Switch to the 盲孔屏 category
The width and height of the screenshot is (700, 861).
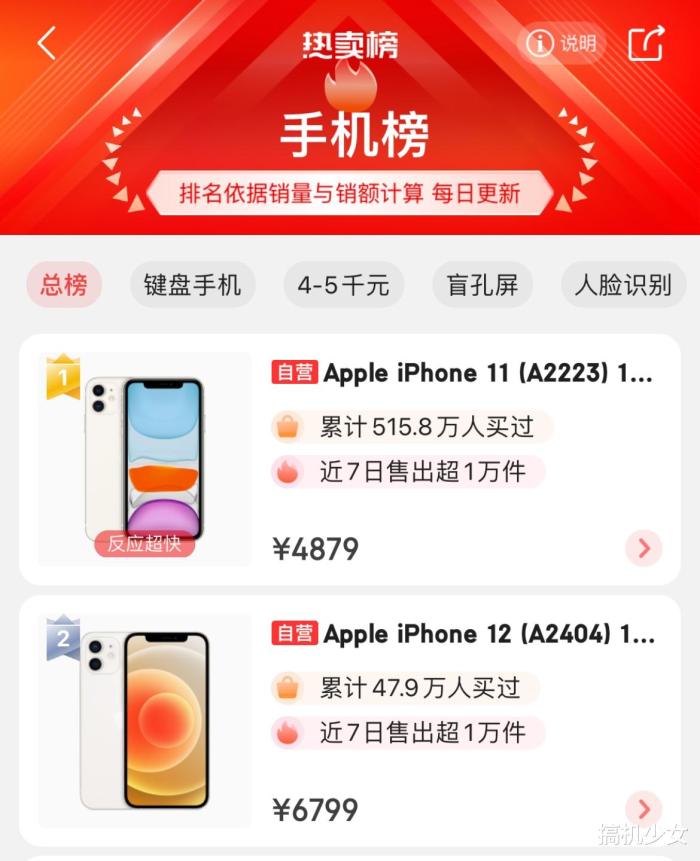pos(482,285)
